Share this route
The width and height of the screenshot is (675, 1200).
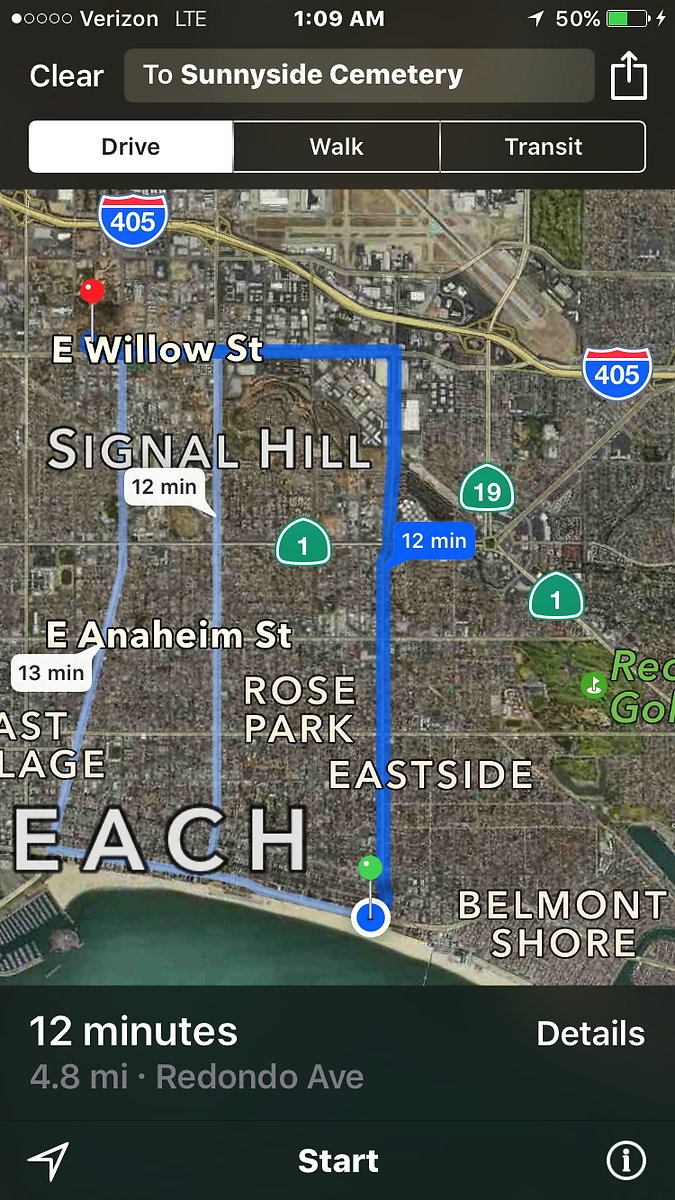point(628,76)
